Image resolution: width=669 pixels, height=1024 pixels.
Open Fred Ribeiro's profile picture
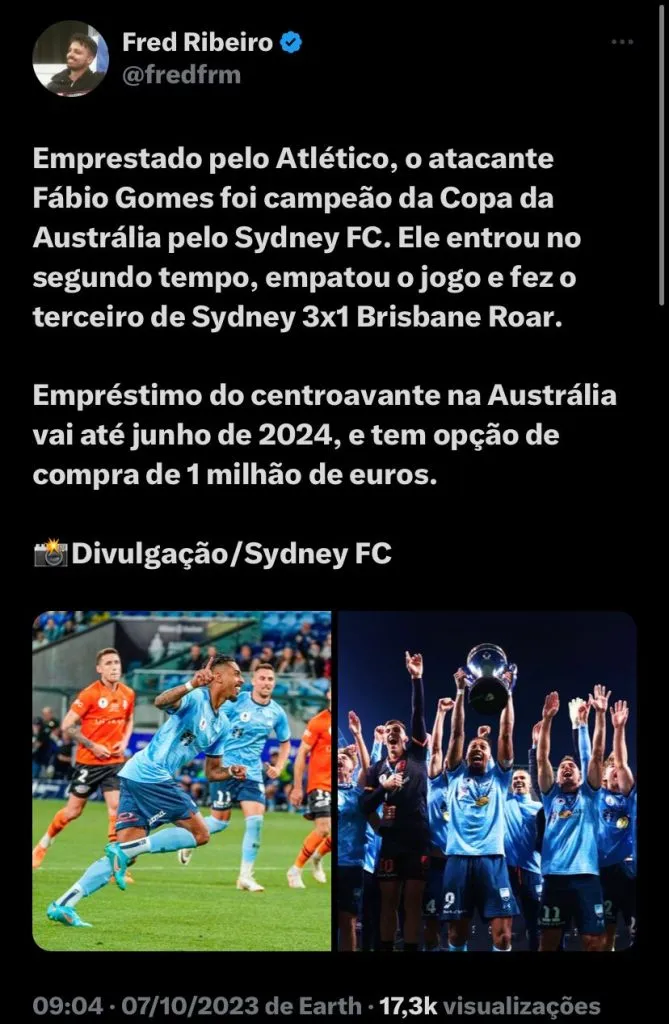[70, 58]
